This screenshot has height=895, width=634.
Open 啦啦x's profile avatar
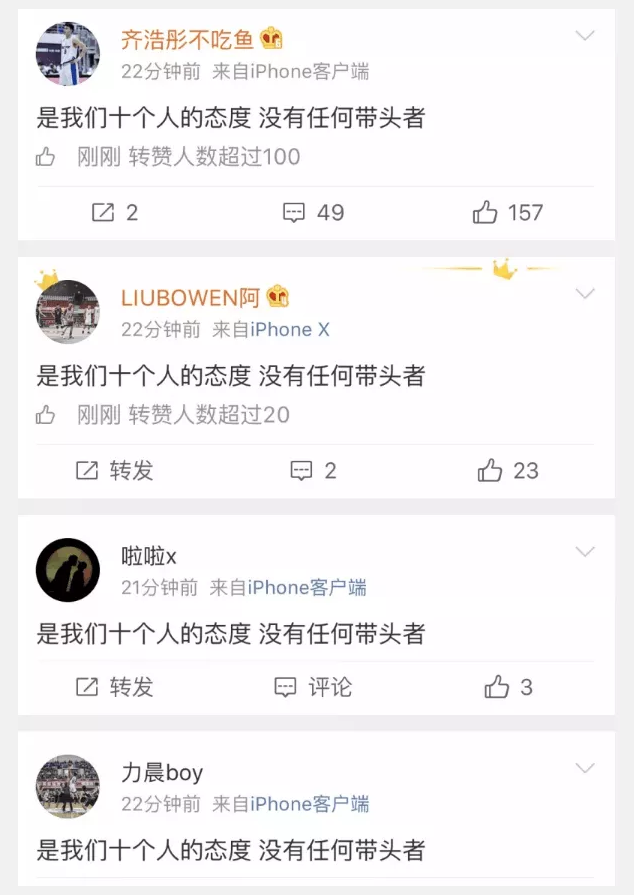pos(68,570)
